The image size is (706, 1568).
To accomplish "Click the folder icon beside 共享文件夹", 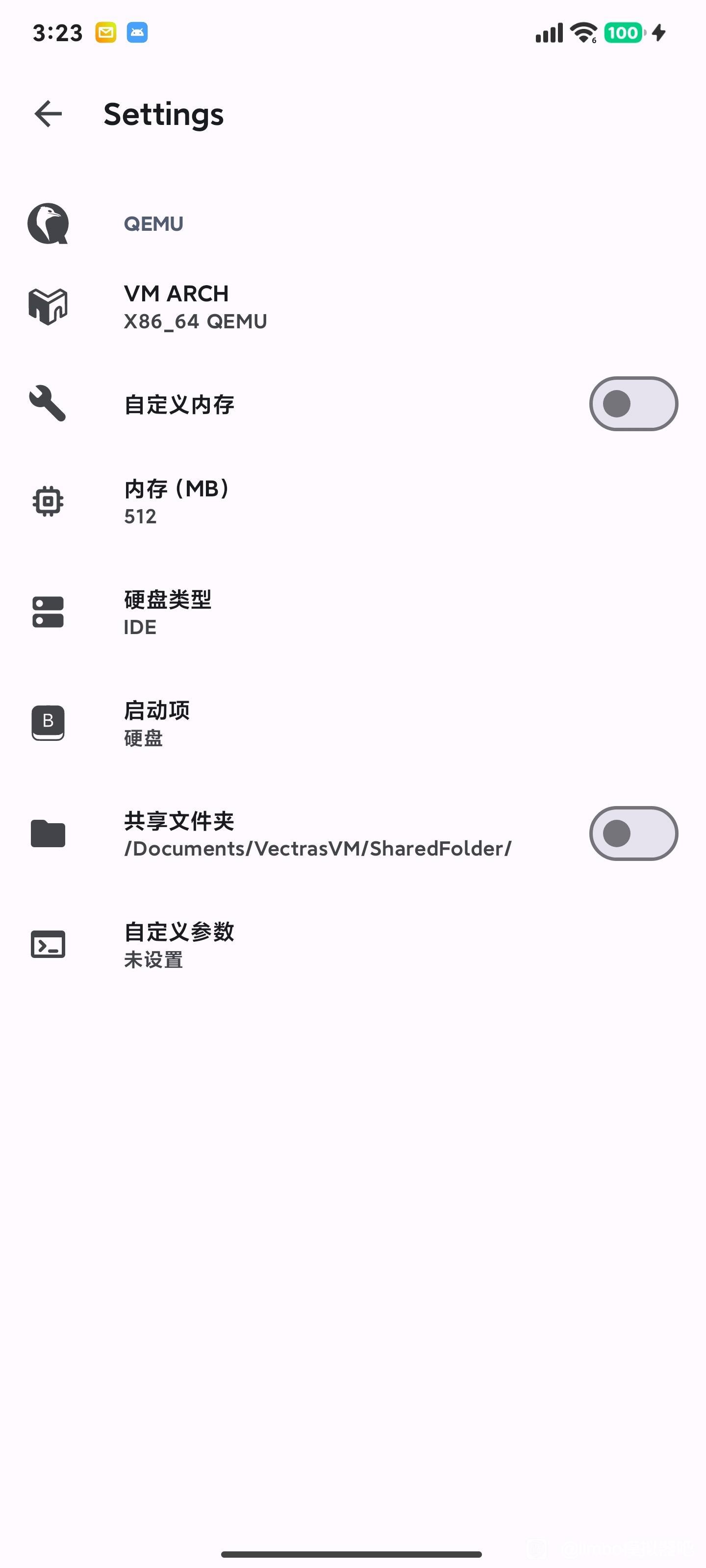I will (48, 833).
